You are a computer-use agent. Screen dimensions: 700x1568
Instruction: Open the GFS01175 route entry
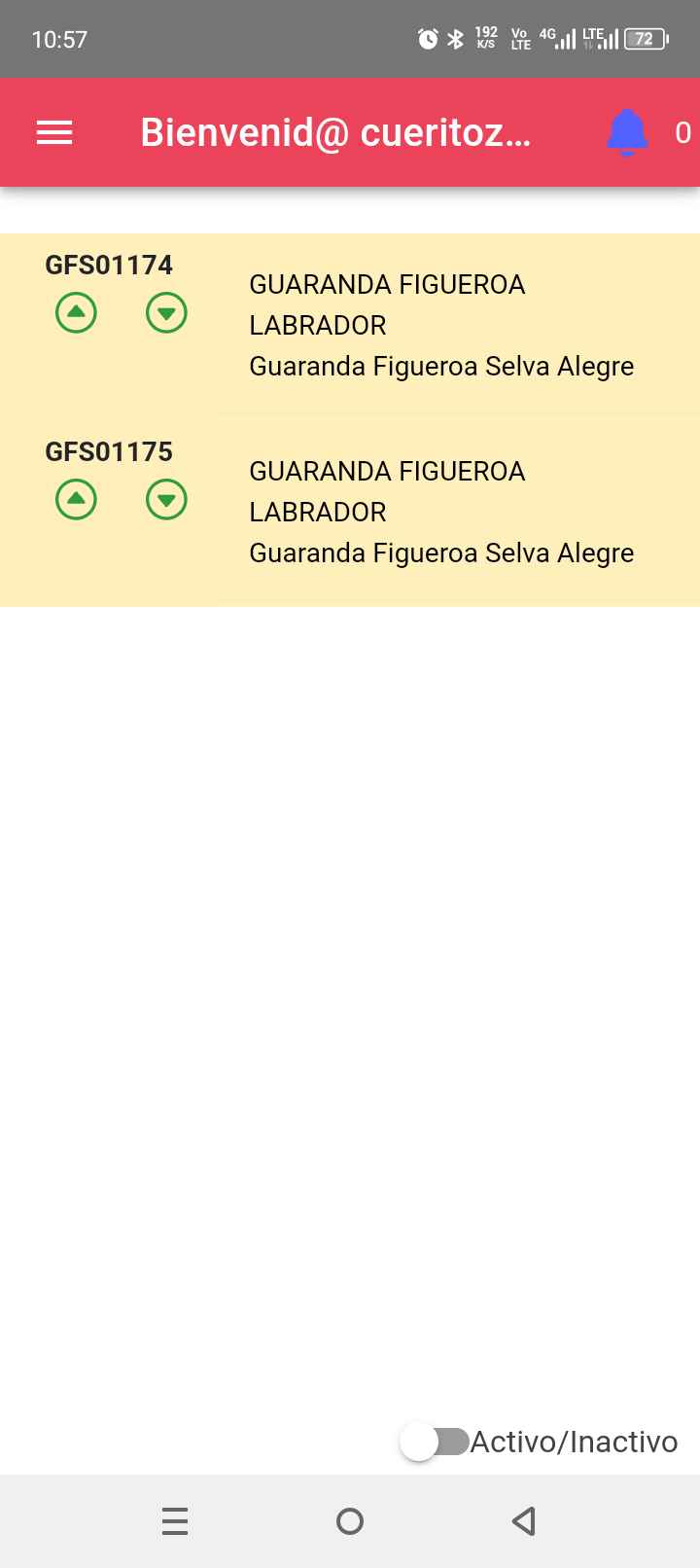tap(441, 512)
